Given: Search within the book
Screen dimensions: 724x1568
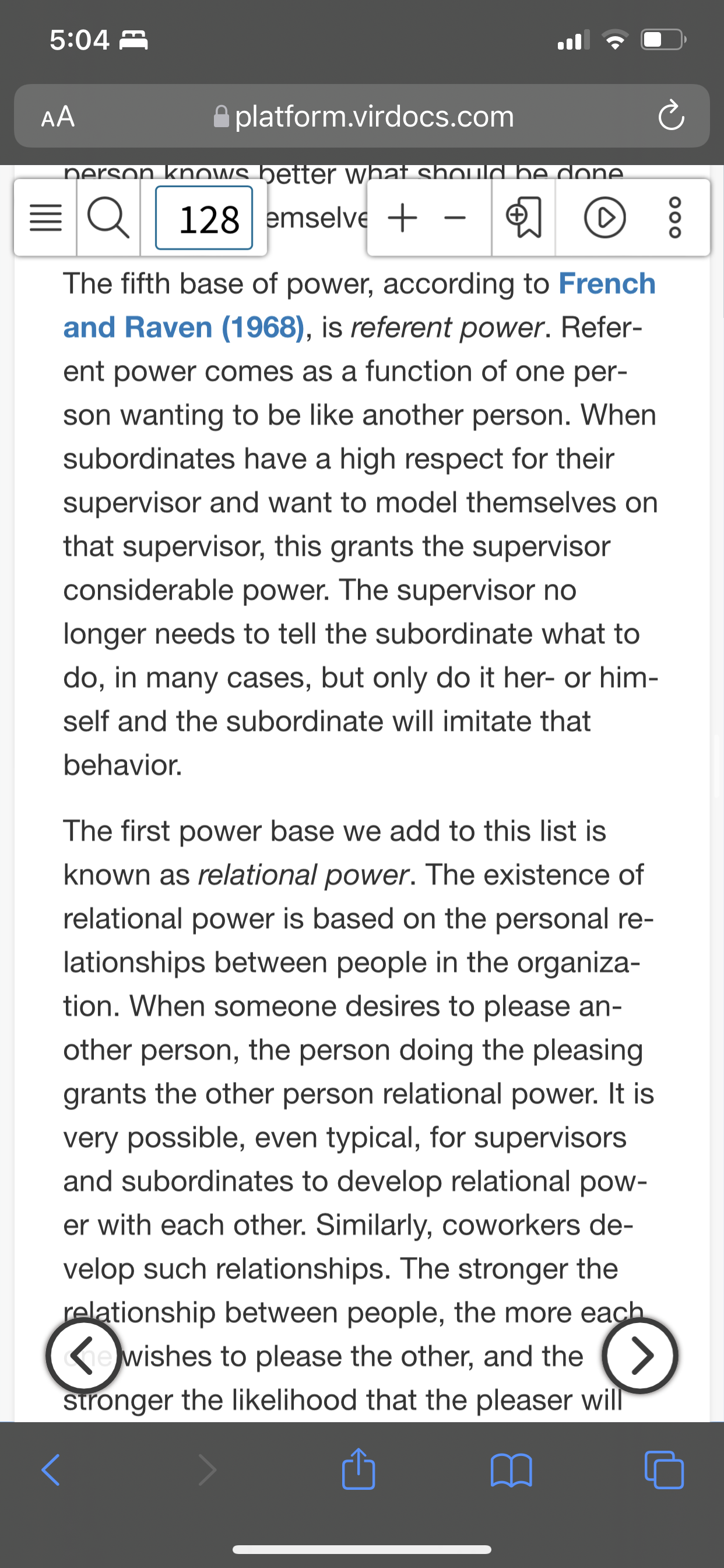Looking at the screenshot, I should (108, 219).
